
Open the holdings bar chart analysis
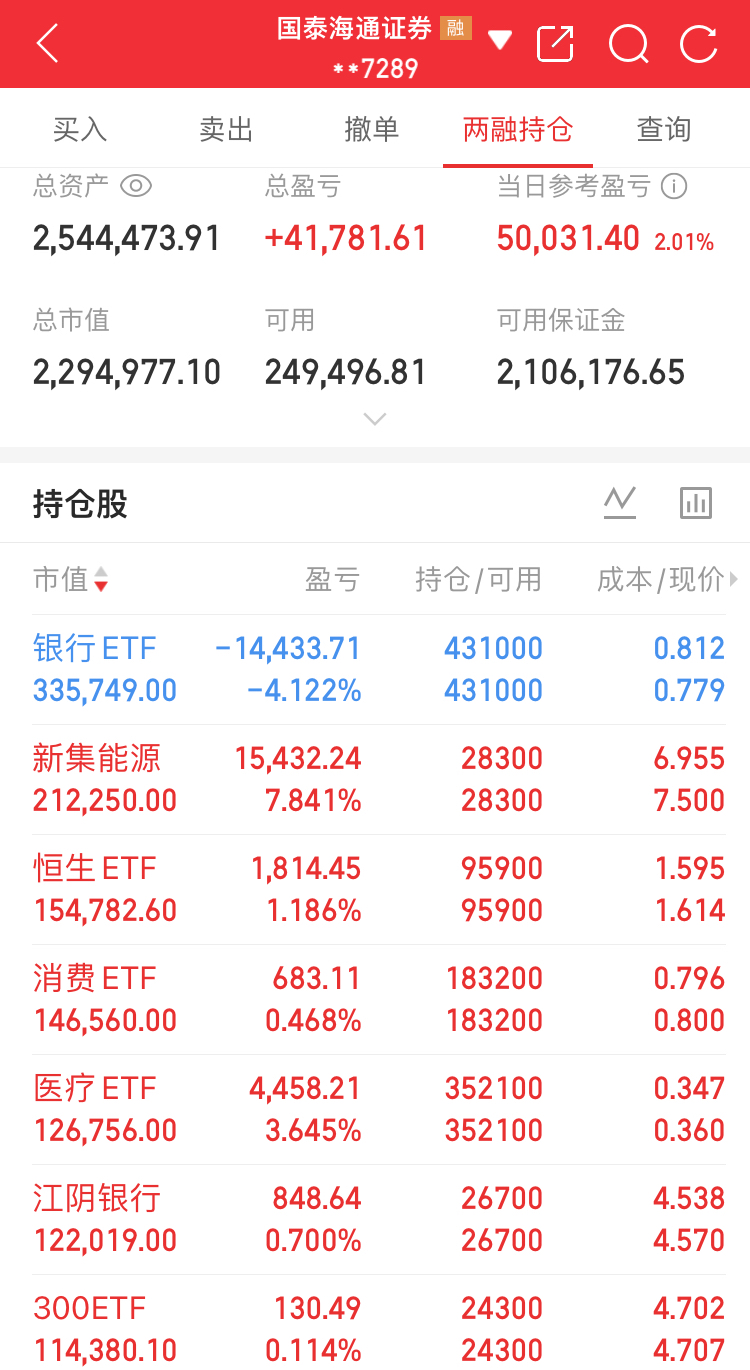(x=695, y=502)
